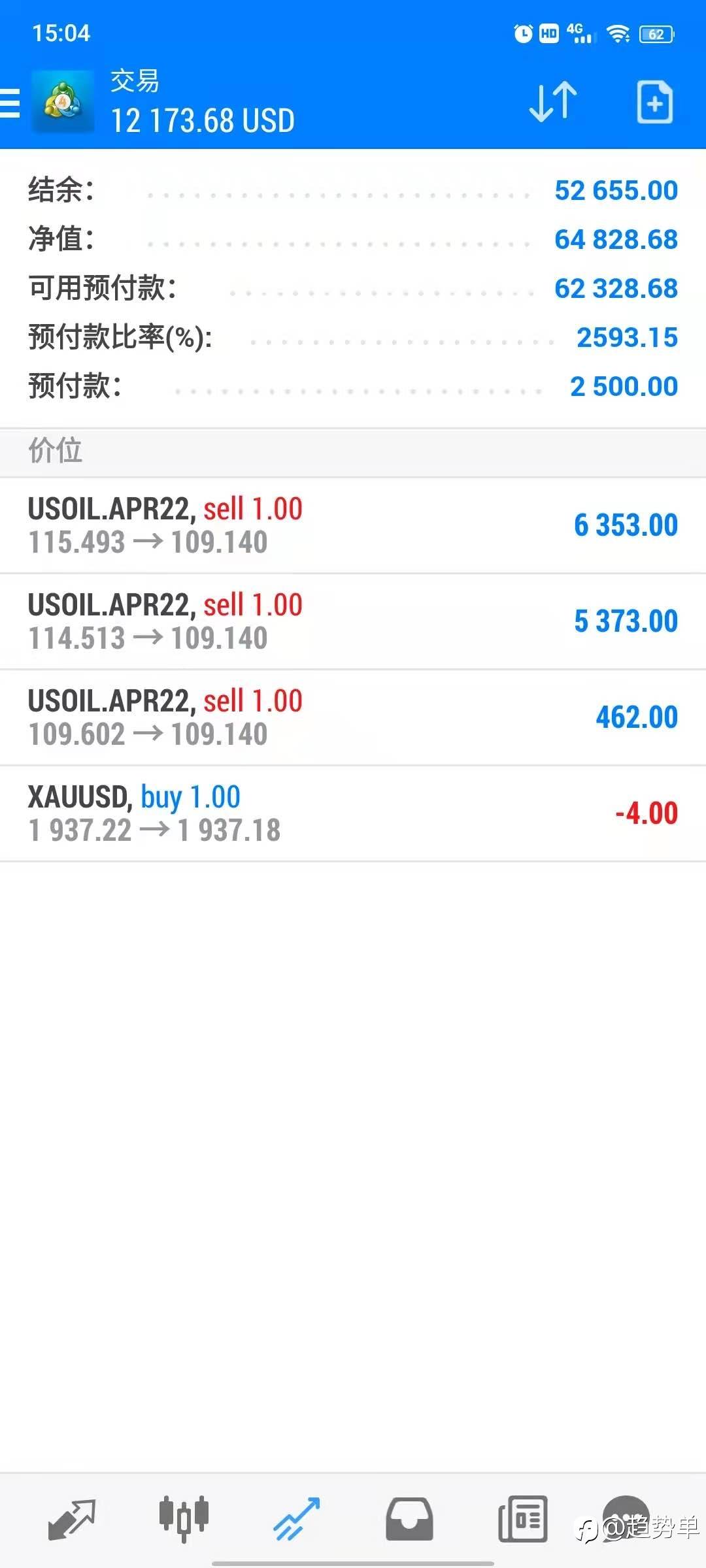Switch to the candlestick chart tab
Screen dimensions: 706x1568
[184, 1518]
